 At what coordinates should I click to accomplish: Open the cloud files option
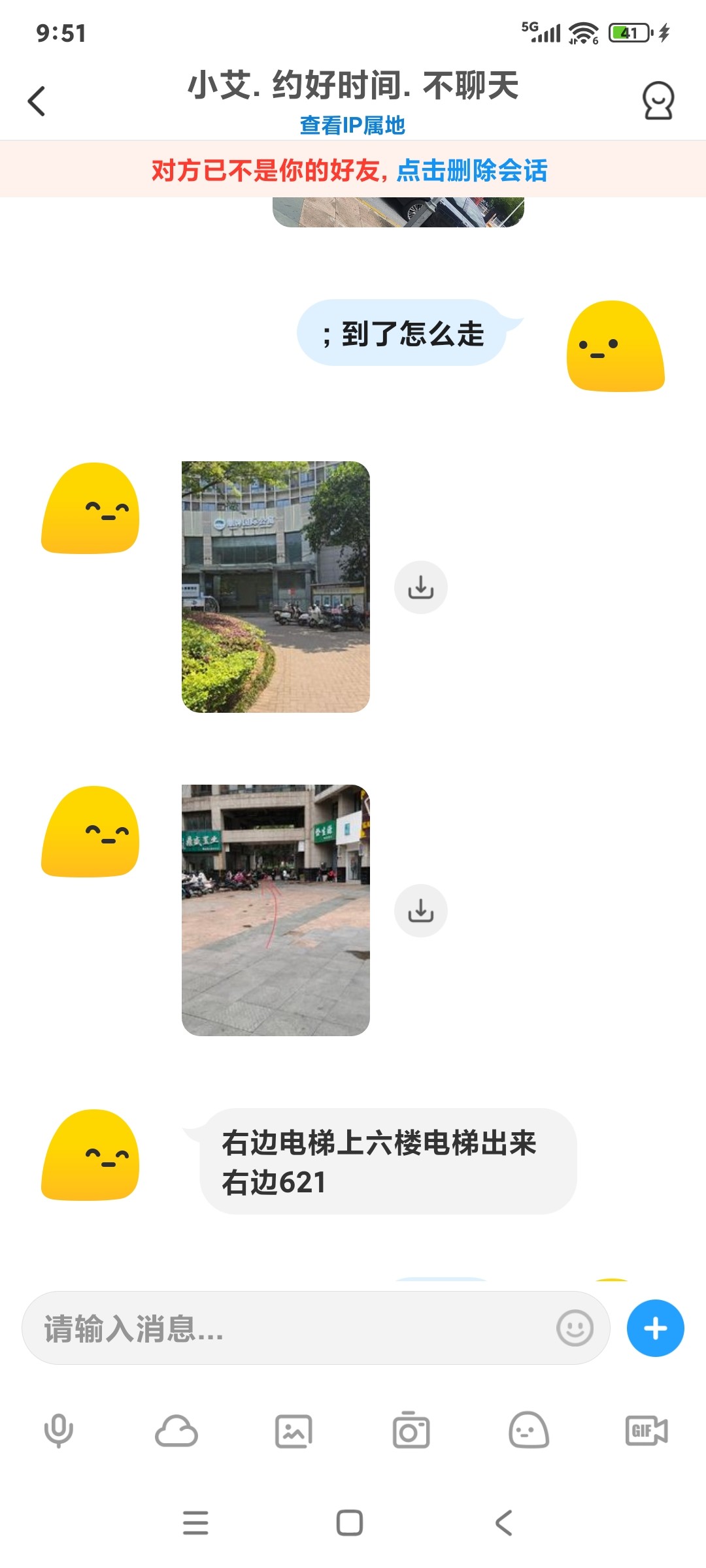[x=176, y=1431]
